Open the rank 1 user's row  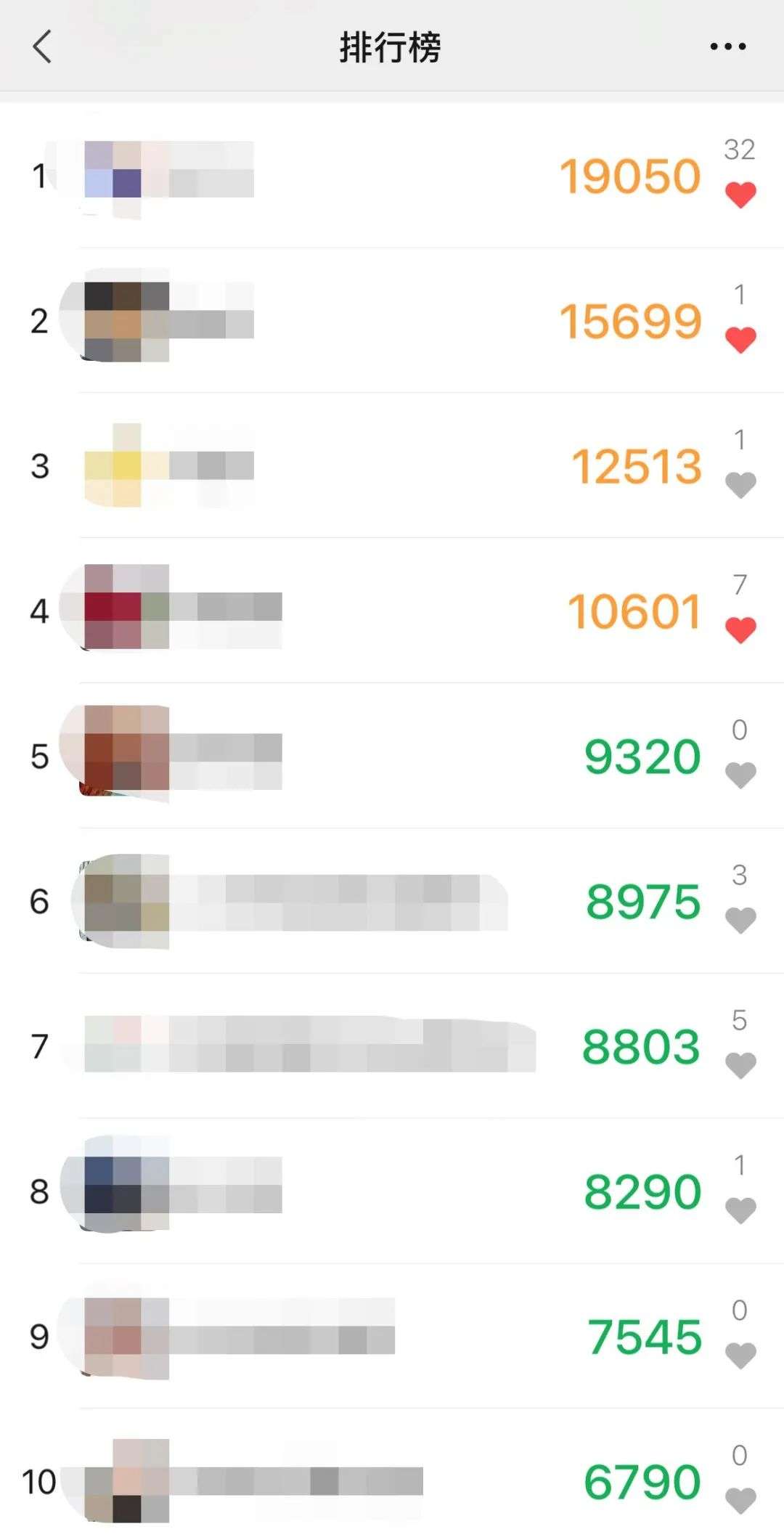[392, 175]
